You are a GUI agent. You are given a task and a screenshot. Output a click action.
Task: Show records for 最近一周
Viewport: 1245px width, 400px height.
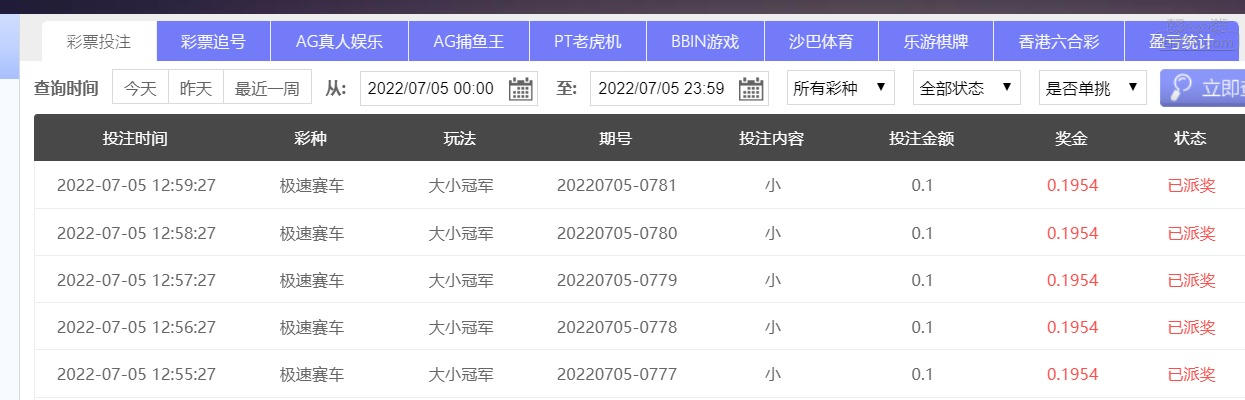tap(267, 88)
